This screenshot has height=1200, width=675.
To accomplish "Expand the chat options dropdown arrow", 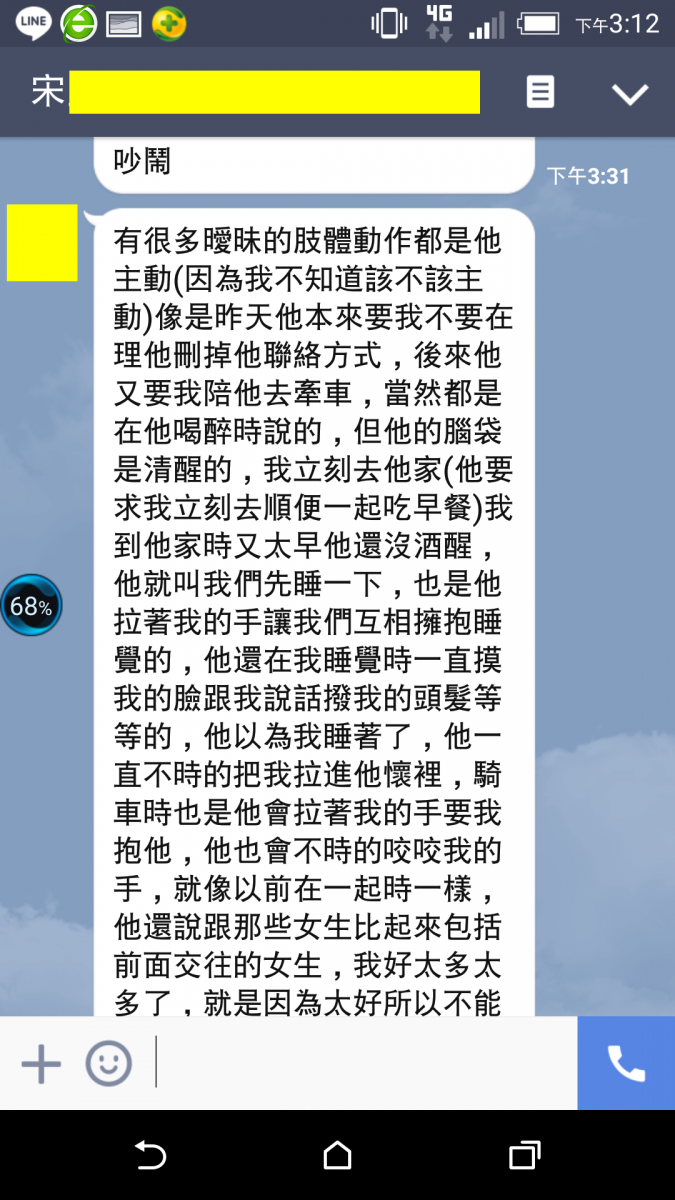I will (630, 94).
